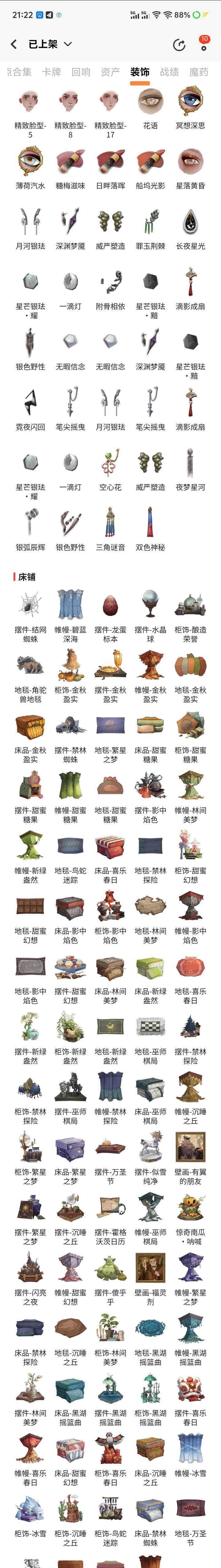
Task: Switch to the 卡牌 tab
Action: 52,72
